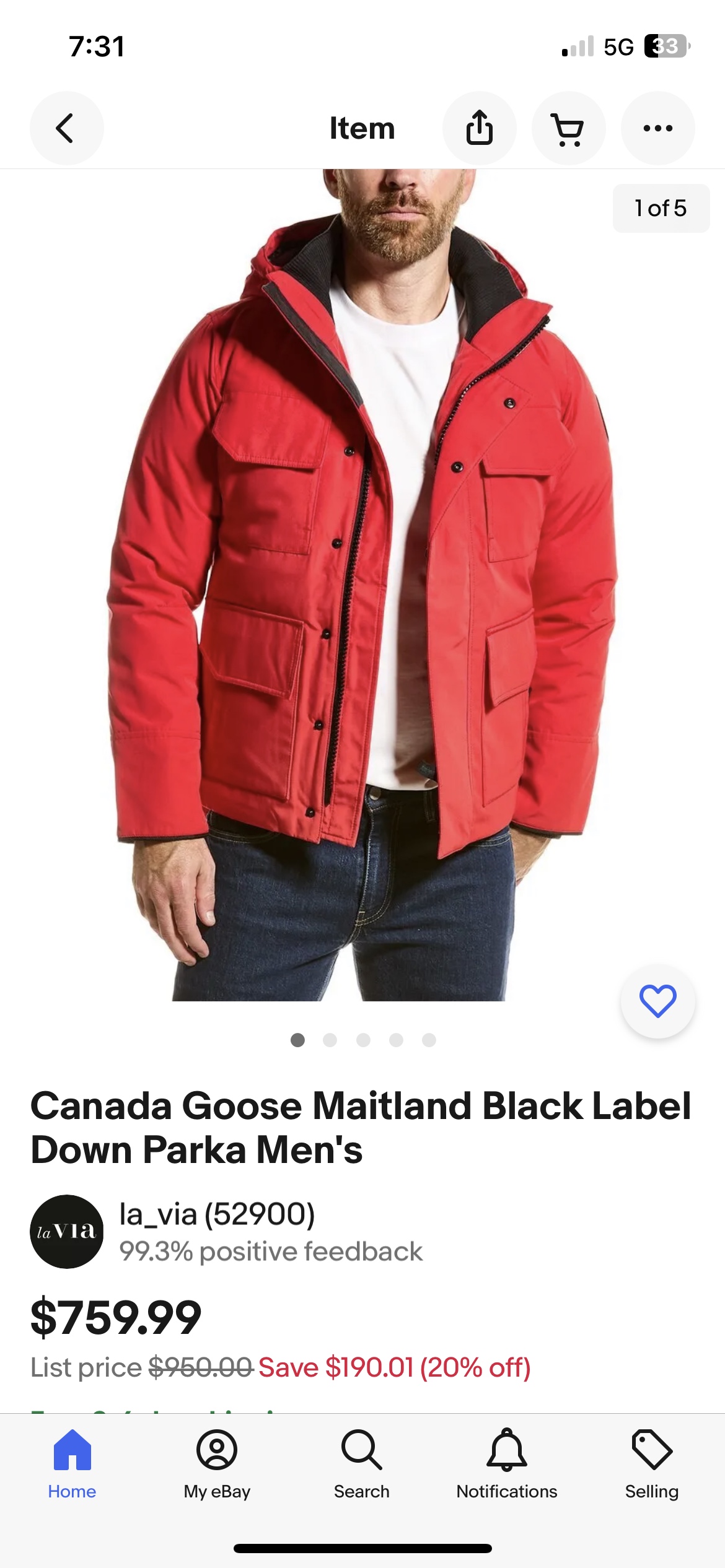View seller la_via's profile
This screenshot has width=725, height=1568.
tap(217, 1215)
